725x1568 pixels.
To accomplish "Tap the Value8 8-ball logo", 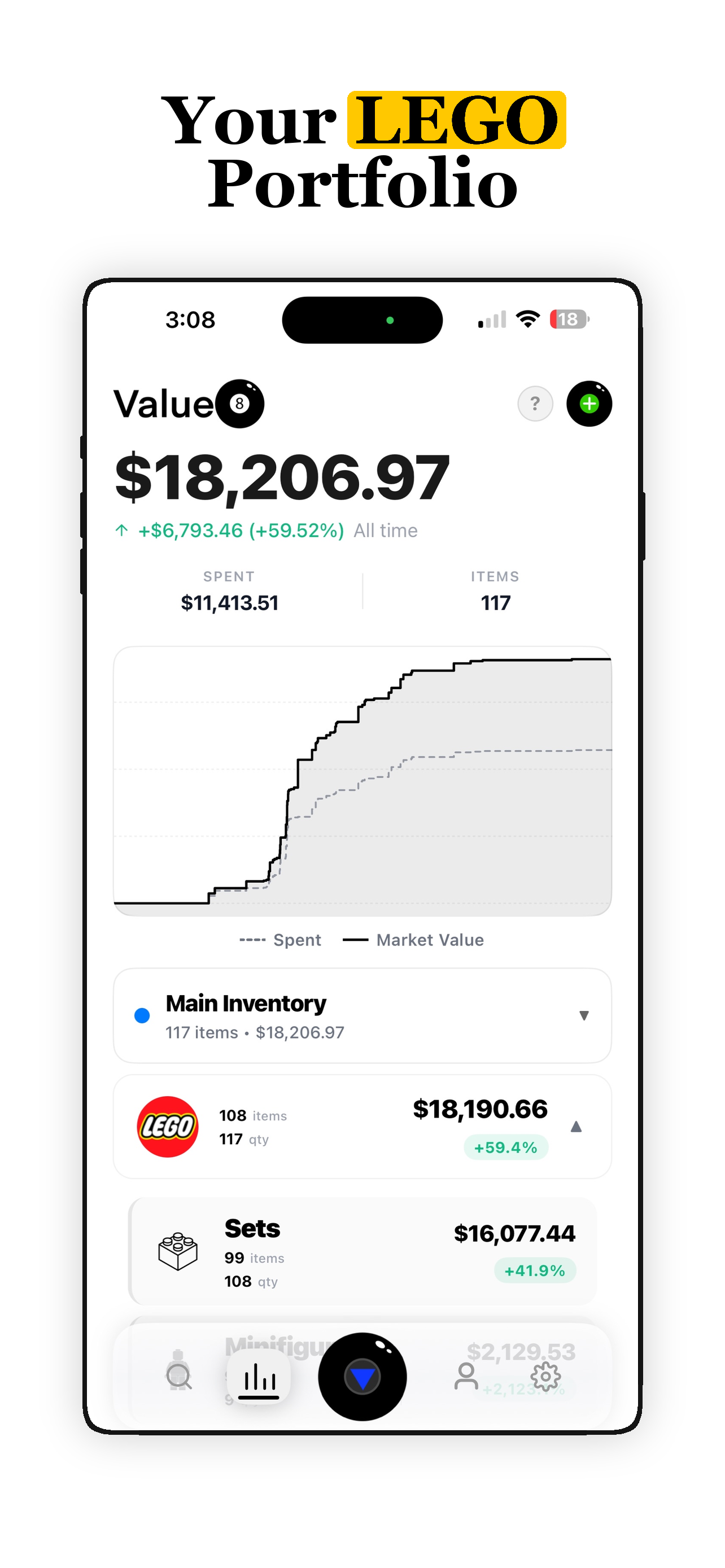I will 240,404.
